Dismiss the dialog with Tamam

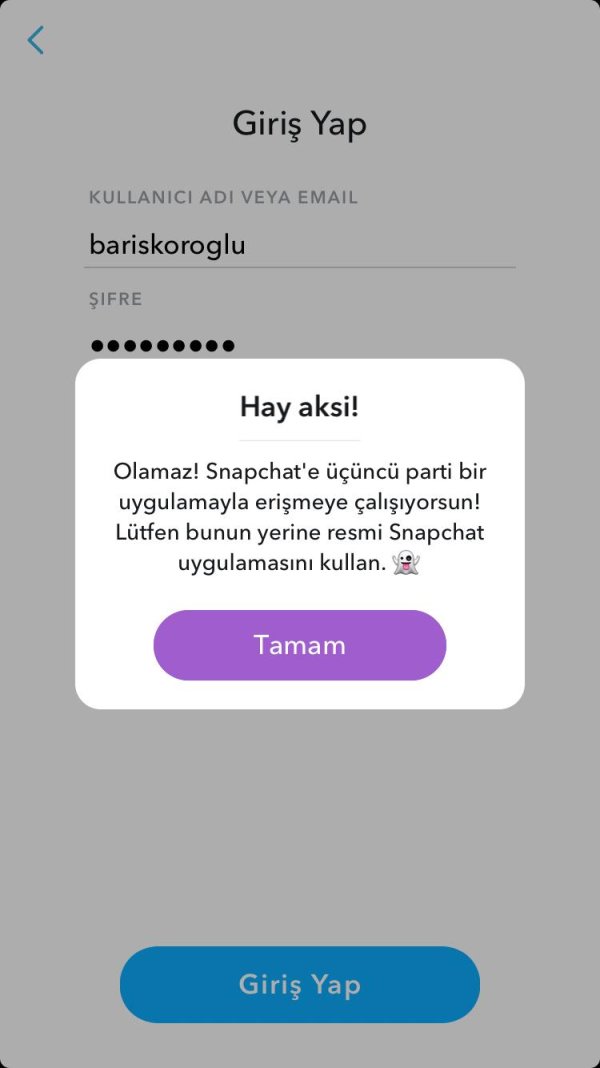coord(299,645)
